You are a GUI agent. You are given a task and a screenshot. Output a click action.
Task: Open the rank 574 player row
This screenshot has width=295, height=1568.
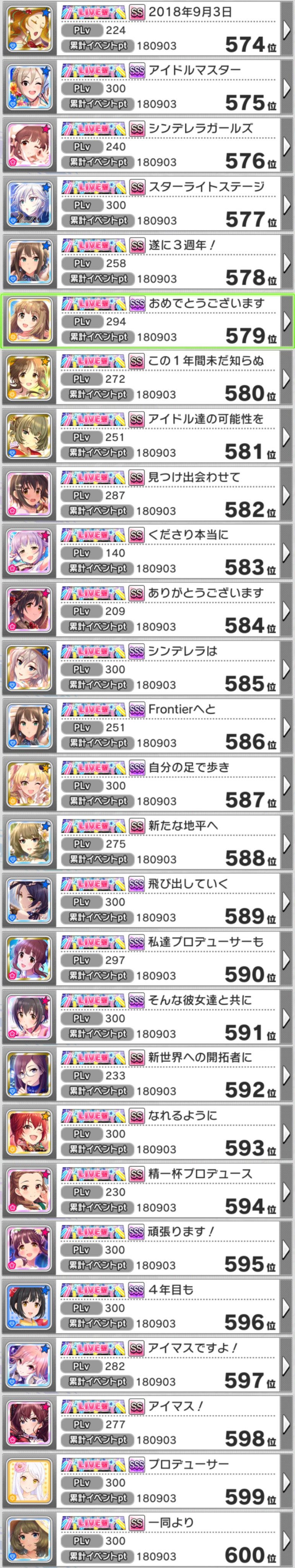[147, 29]
